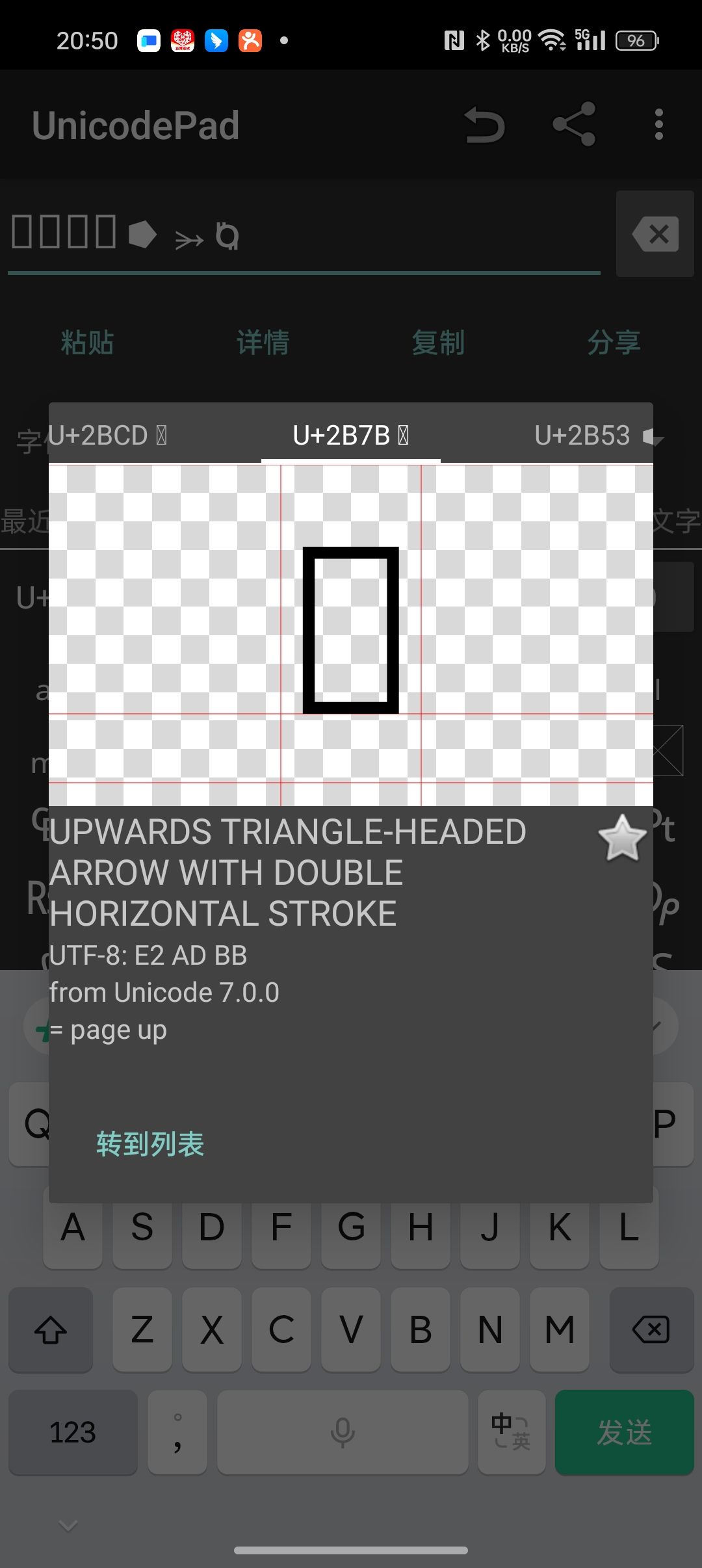The width and height of the screenshot is (702, 1568).
Task: Switch to the U+2BCD tab
Action: coord(108,436)
